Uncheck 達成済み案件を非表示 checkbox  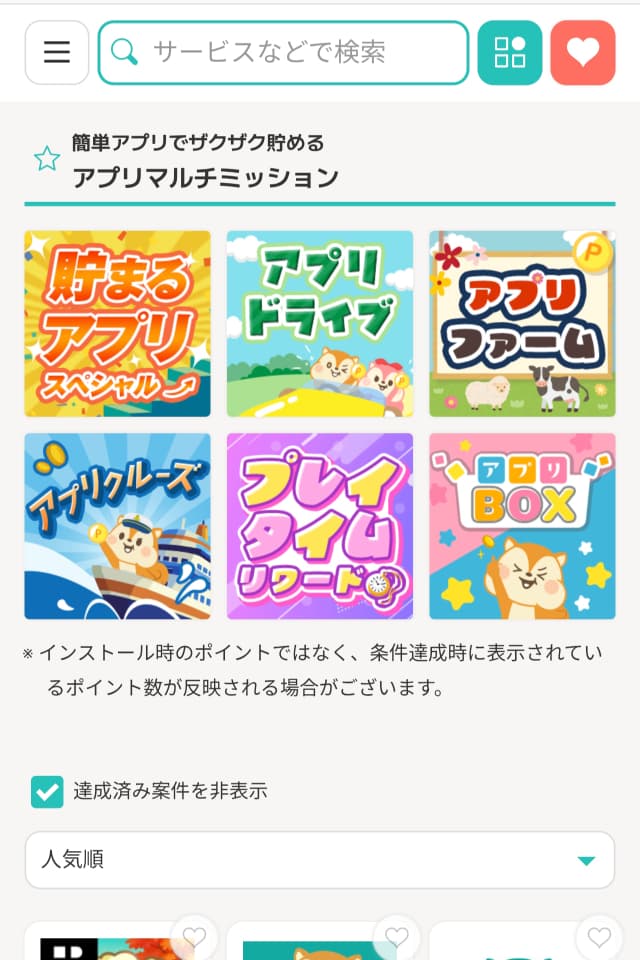coord(47,791)
